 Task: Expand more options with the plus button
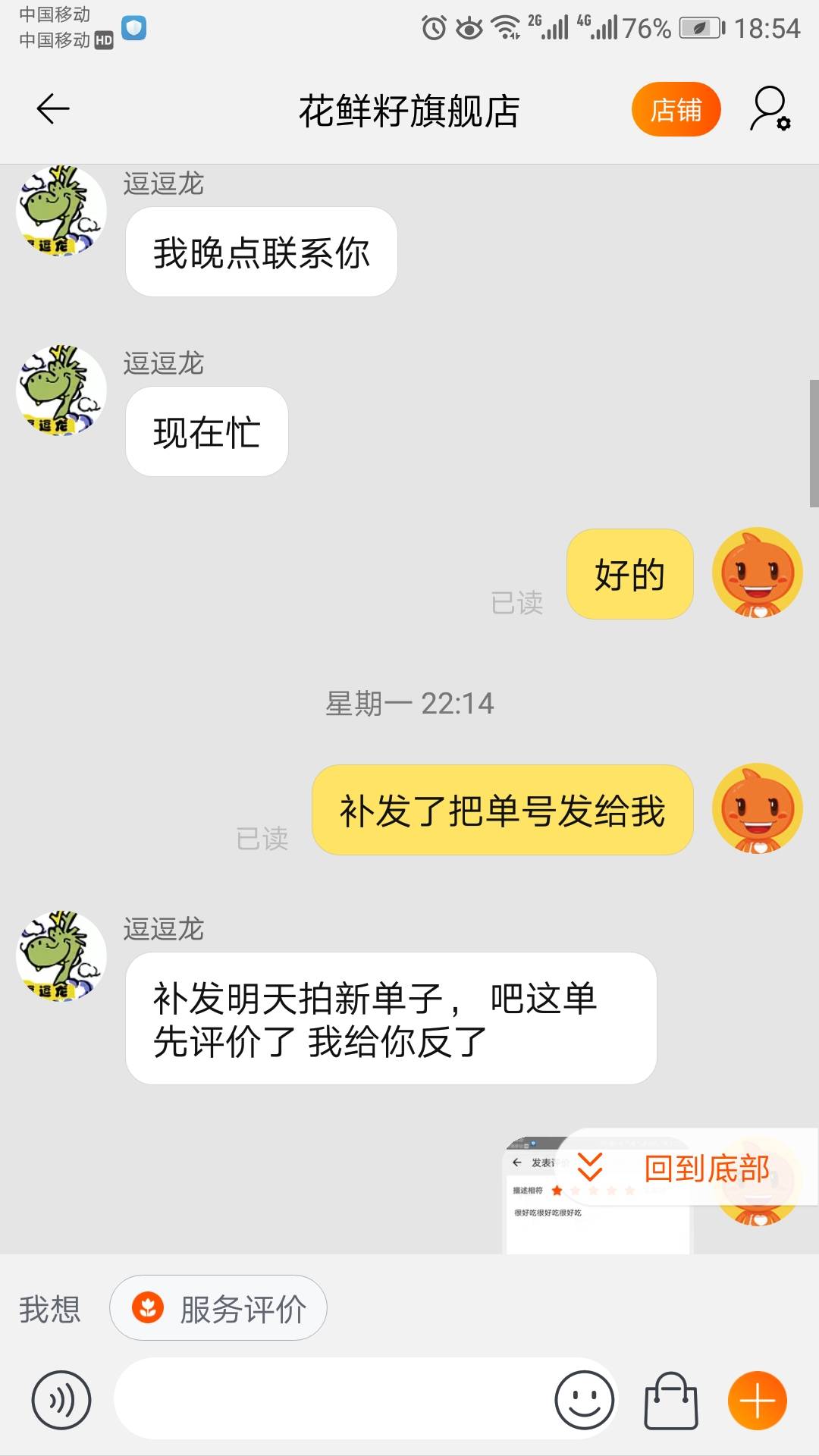tap(757, 1400)
